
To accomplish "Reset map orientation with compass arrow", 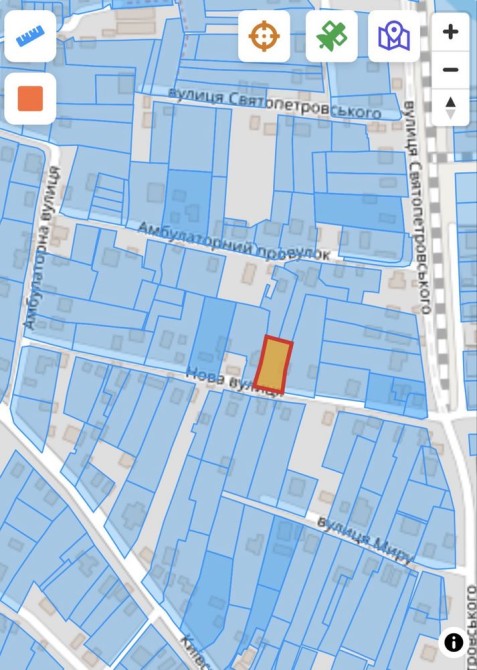I will (450, 107).
